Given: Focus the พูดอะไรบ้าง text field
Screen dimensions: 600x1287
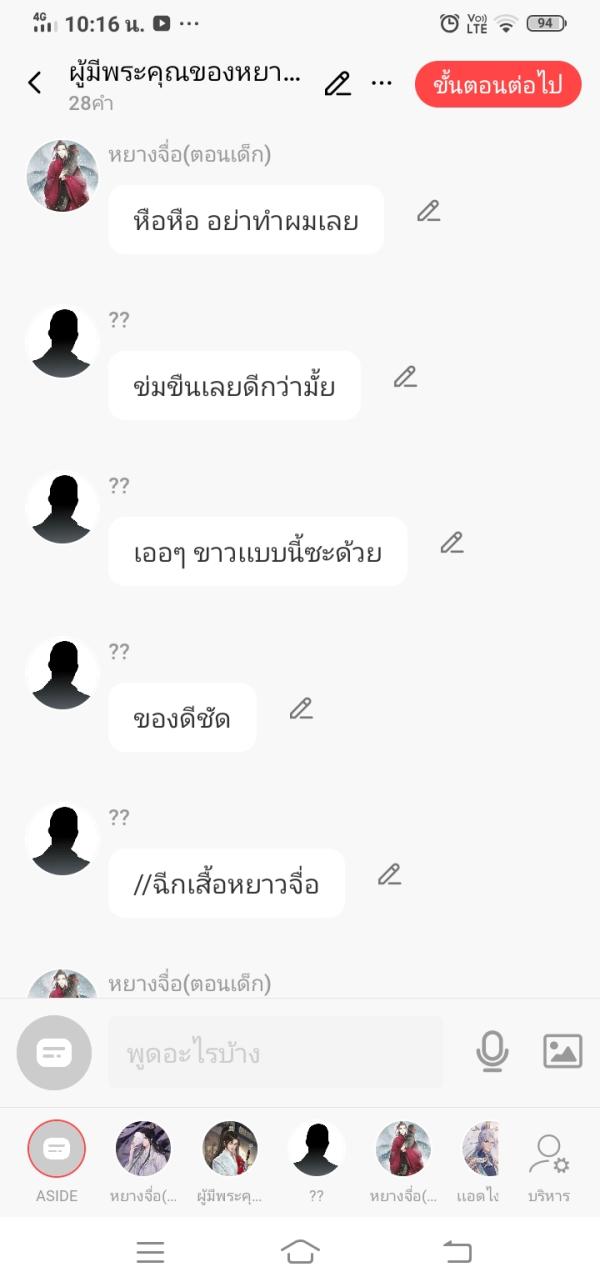Looking at the screenshot, I should tap(275, 1052).
